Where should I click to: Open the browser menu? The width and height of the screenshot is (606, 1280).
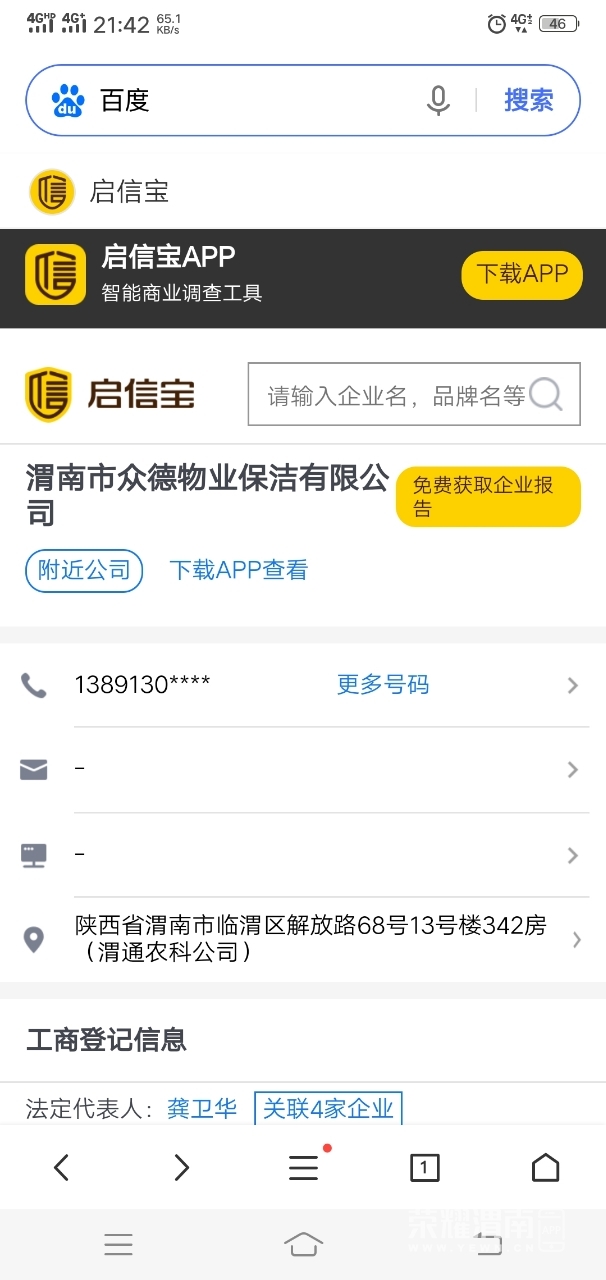(x=303, y=1168)
